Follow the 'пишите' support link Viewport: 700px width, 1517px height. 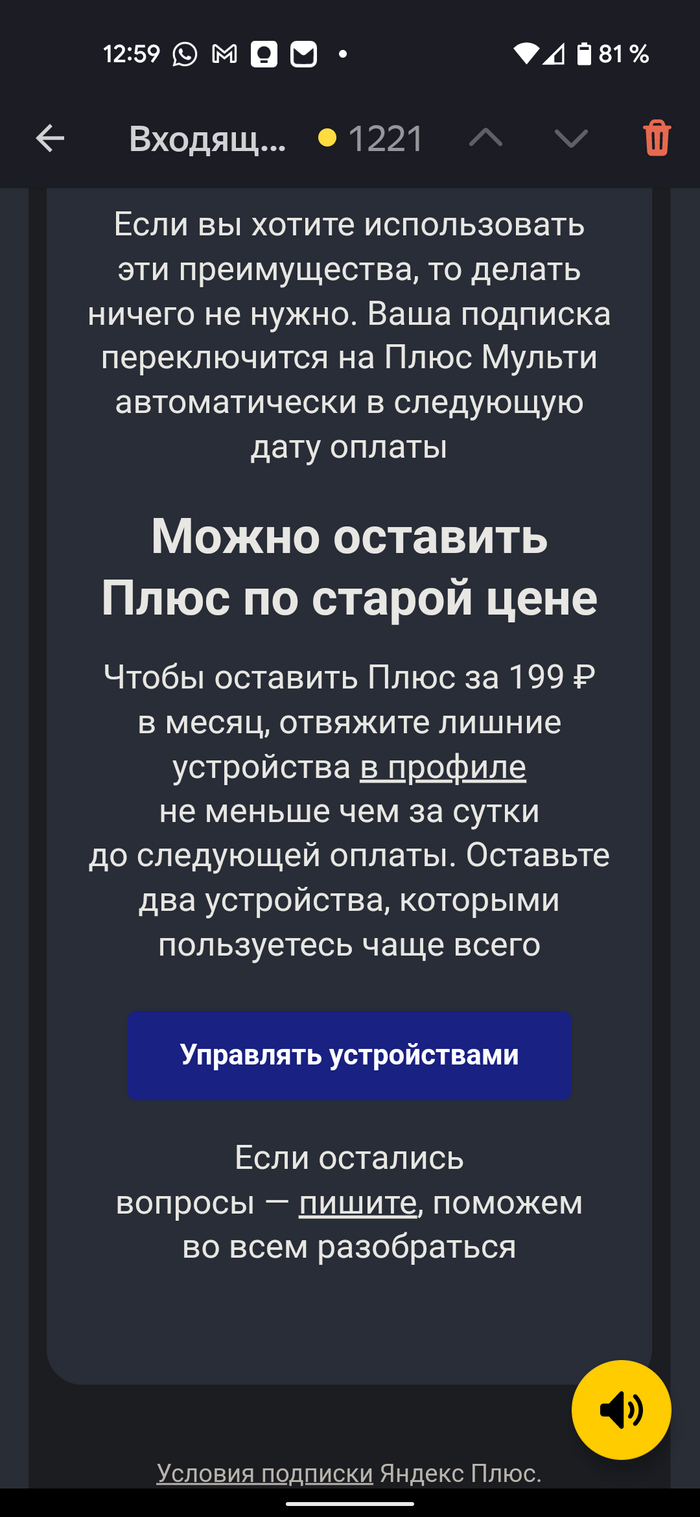tap(357, 1203)
